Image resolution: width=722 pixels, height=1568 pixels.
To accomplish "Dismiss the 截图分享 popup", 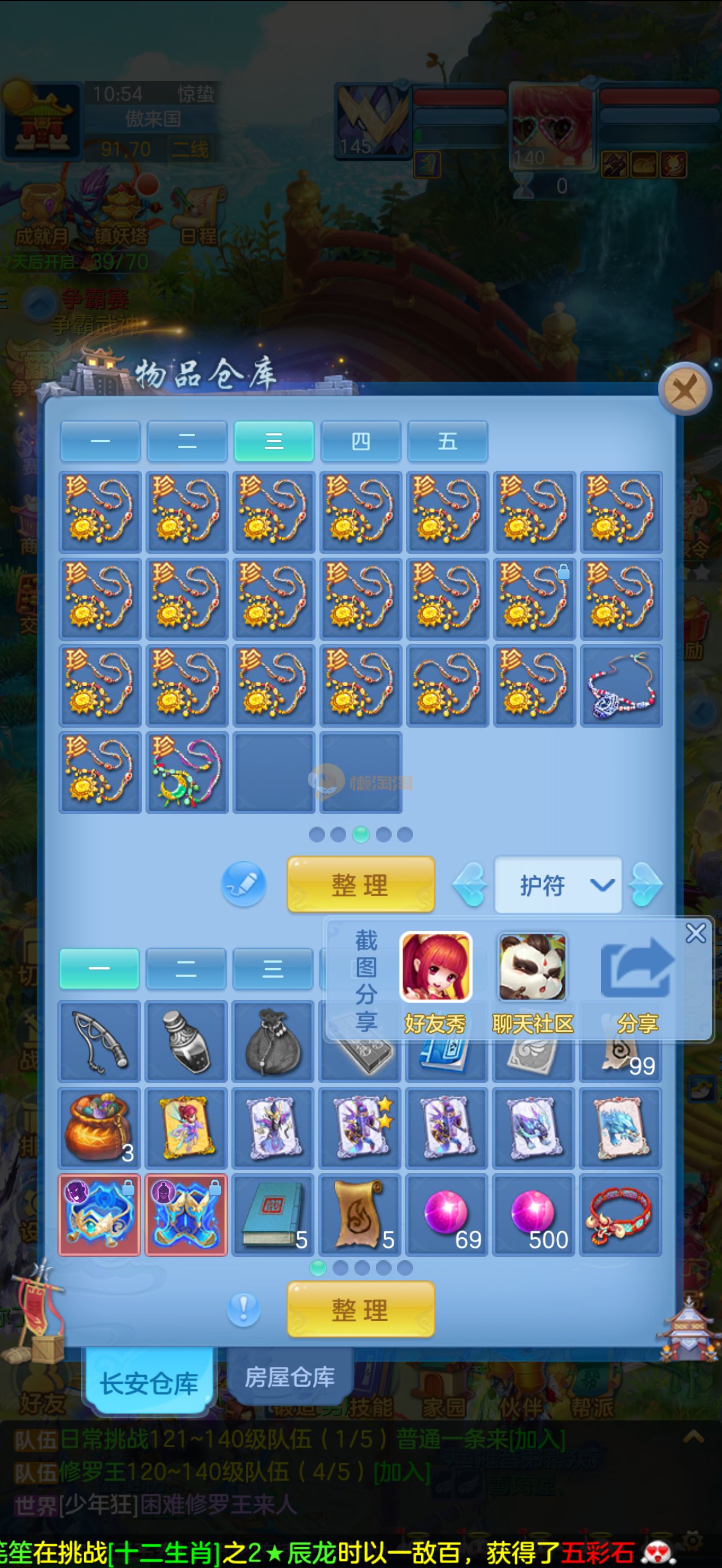I will click(695, 933).
